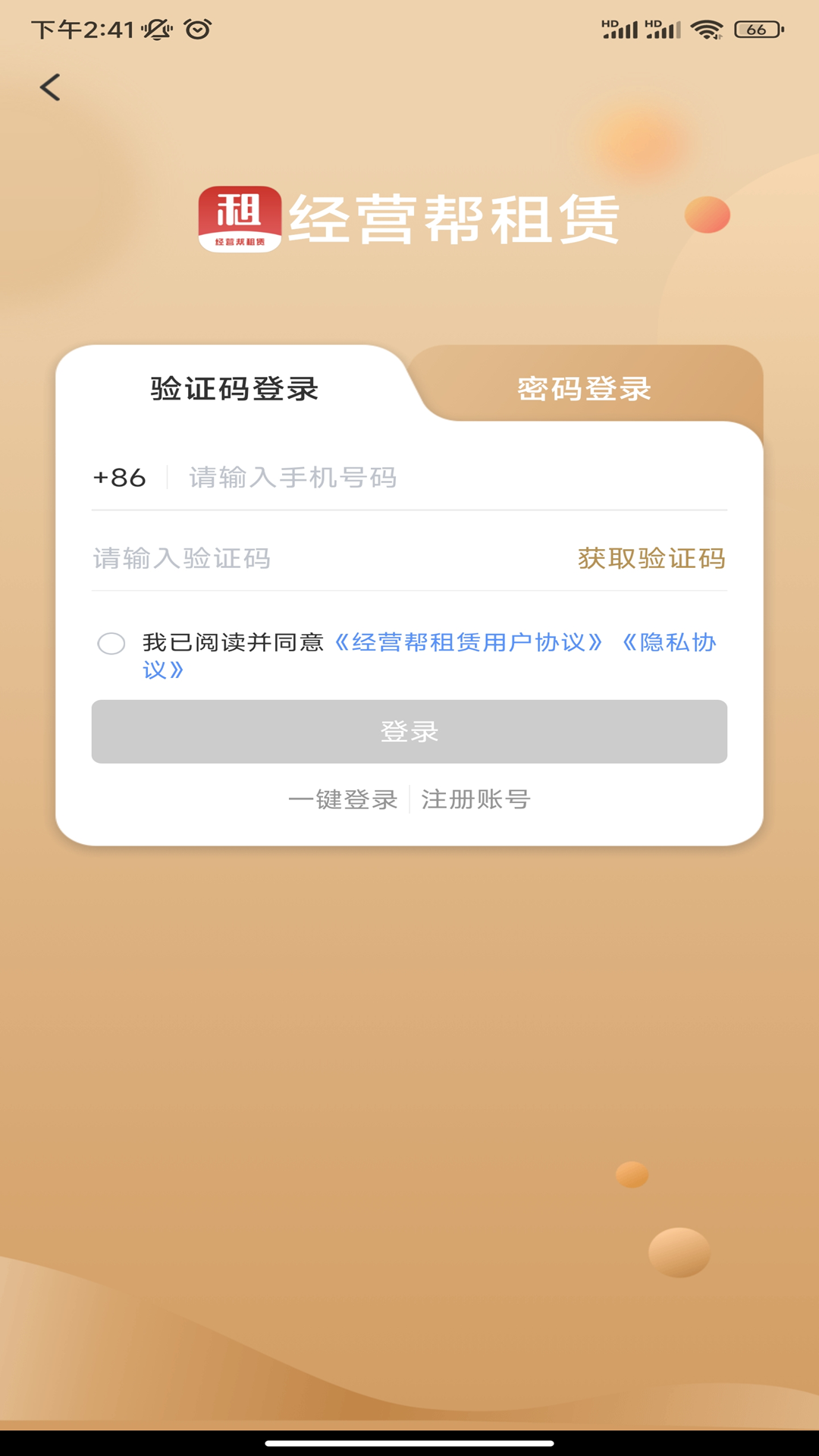Request a code via 获取验证码
The height and width of the screenshot is (1456, 819).
(651, 559)
